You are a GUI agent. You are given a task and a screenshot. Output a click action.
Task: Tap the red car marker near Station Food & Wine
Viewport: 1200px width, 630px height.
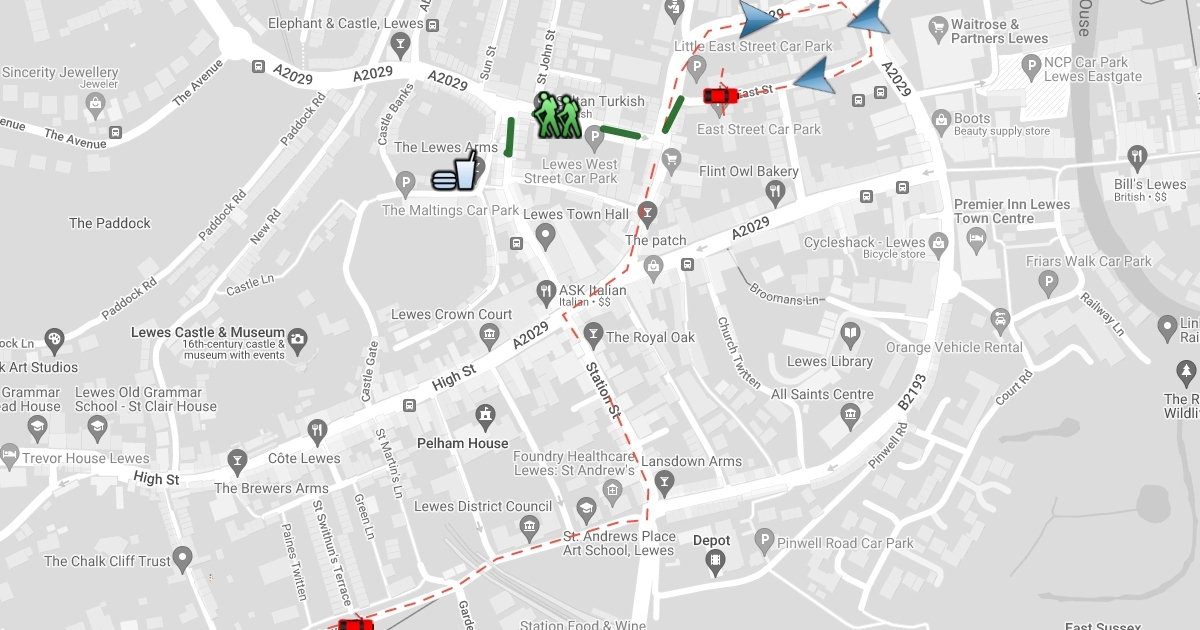pyautogui.click(x=355, y=625)
